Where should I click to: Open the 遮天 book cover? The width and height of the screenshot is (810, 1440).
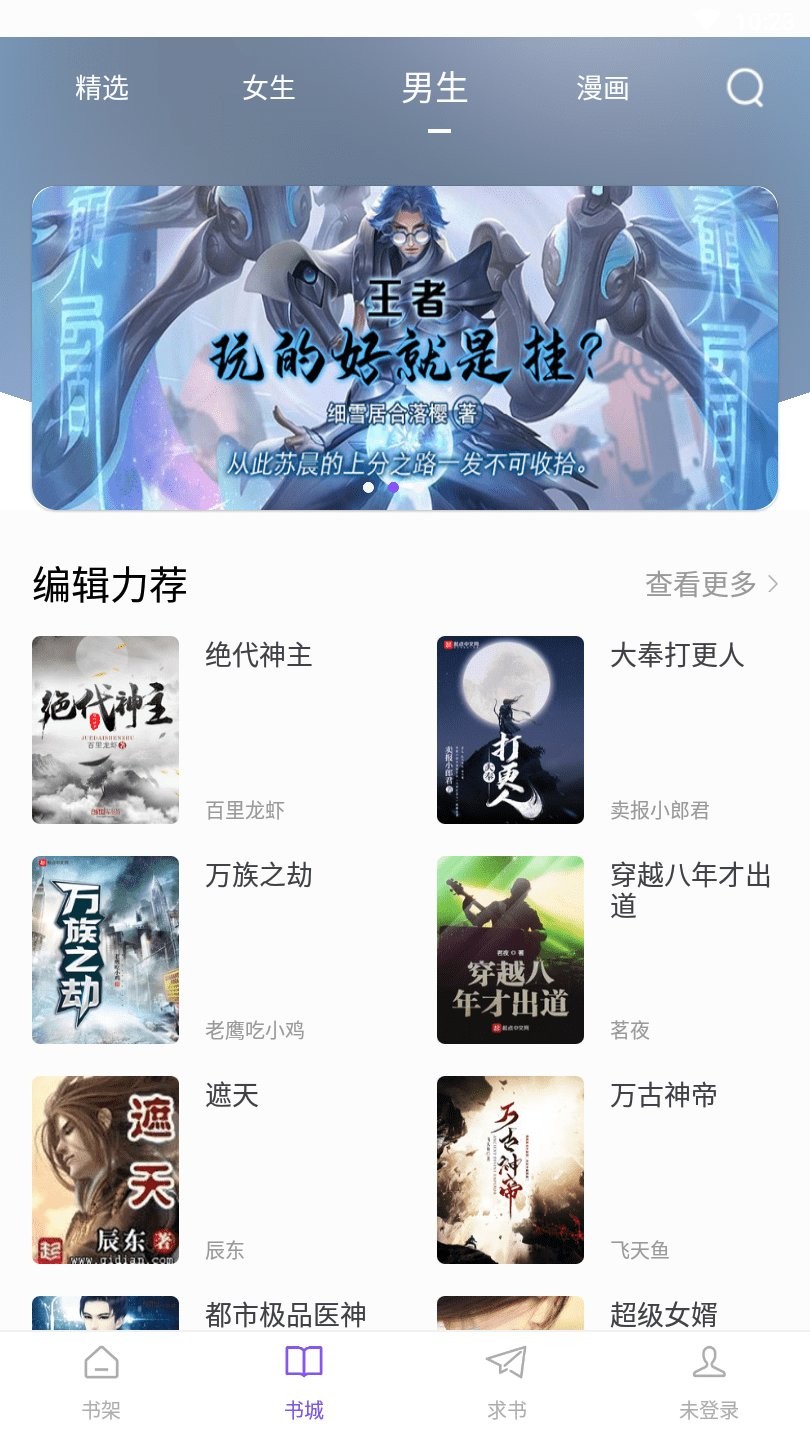point(106,1170)
